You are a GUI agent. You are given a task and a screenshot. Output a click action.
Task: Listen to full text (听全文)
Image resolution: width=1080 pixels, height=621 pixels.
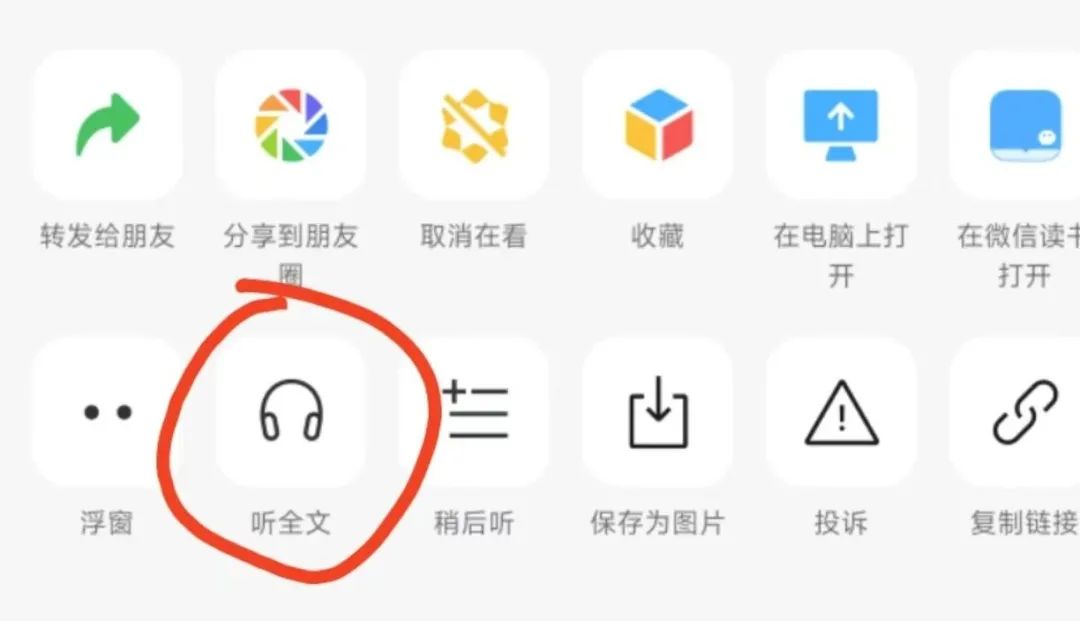coord(290,412)
